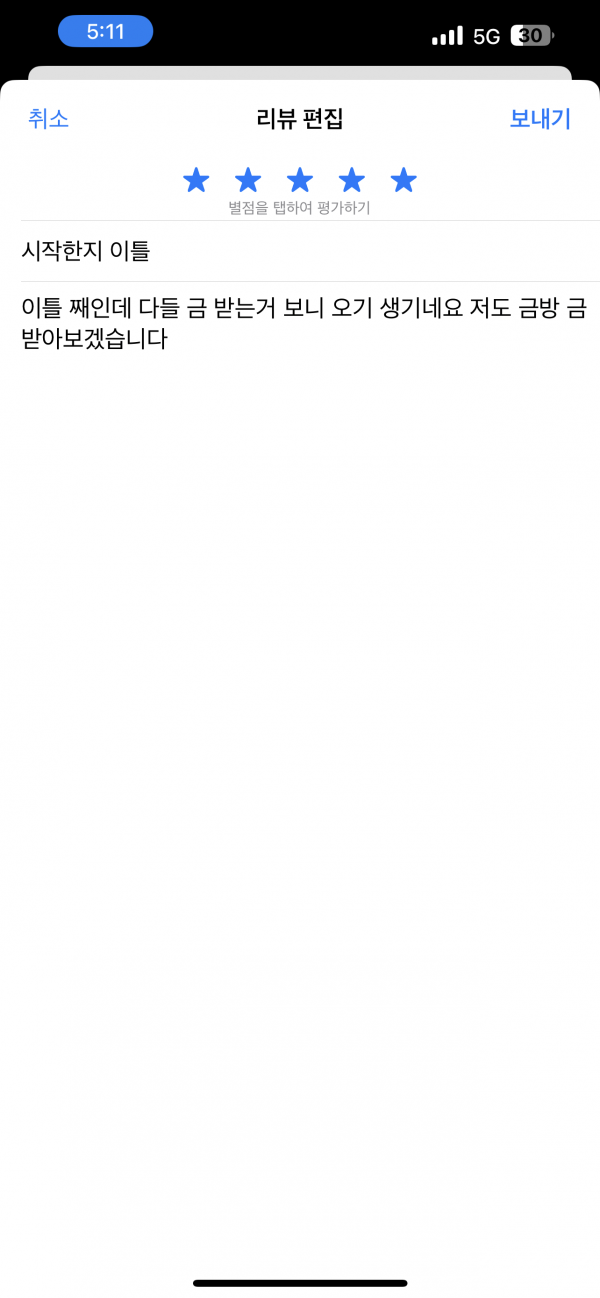Set rating to two stars
Screen dimensions: 600x1298
click(x=248, y=181)
